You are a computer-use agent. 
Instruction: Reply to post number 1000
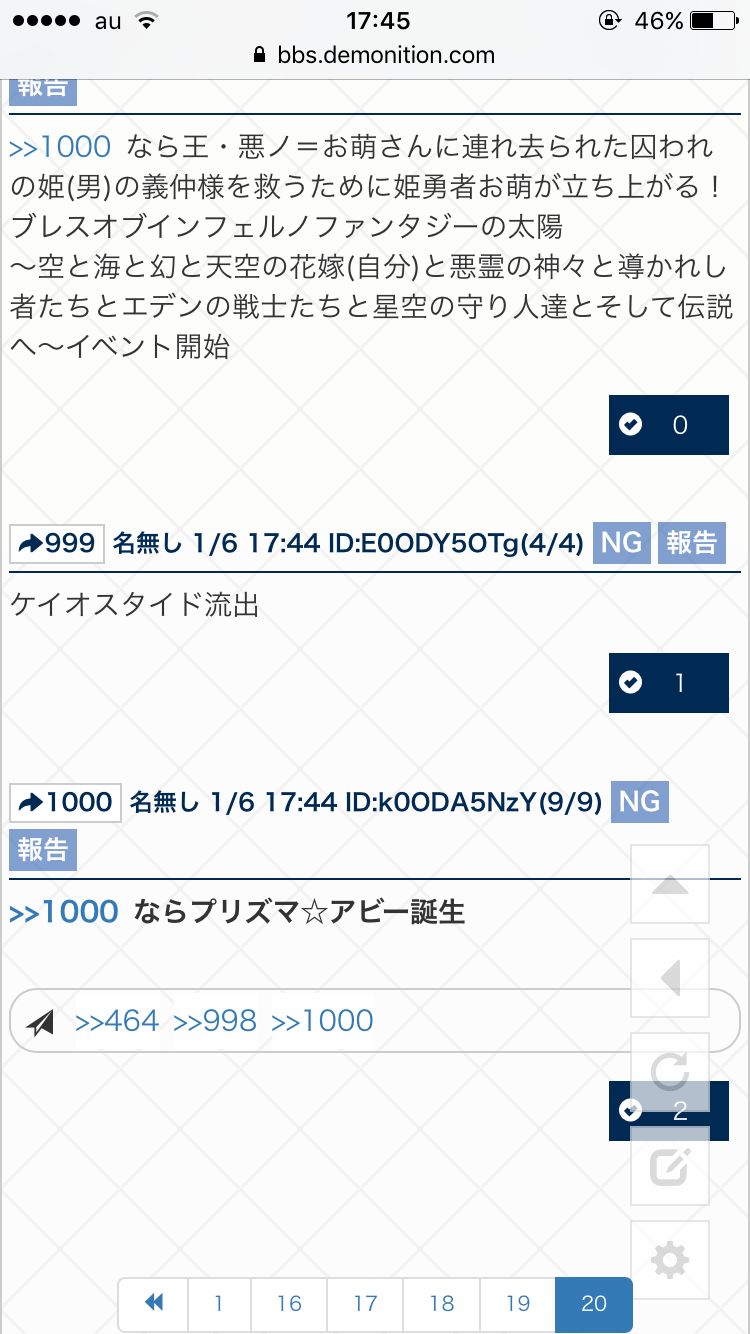(65, 802)
